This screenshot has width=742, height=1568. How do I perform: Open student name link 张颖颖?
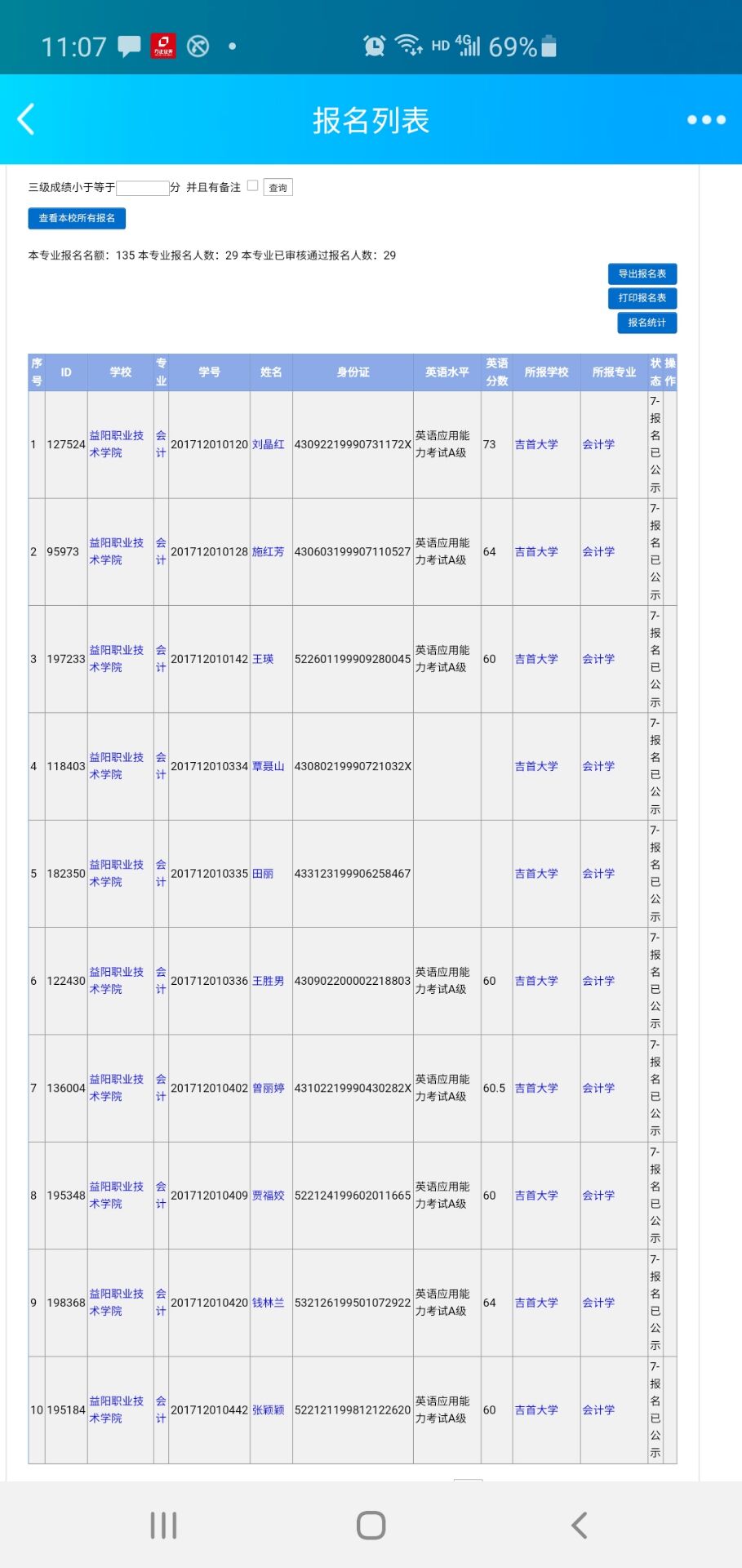click(268, 1410)
